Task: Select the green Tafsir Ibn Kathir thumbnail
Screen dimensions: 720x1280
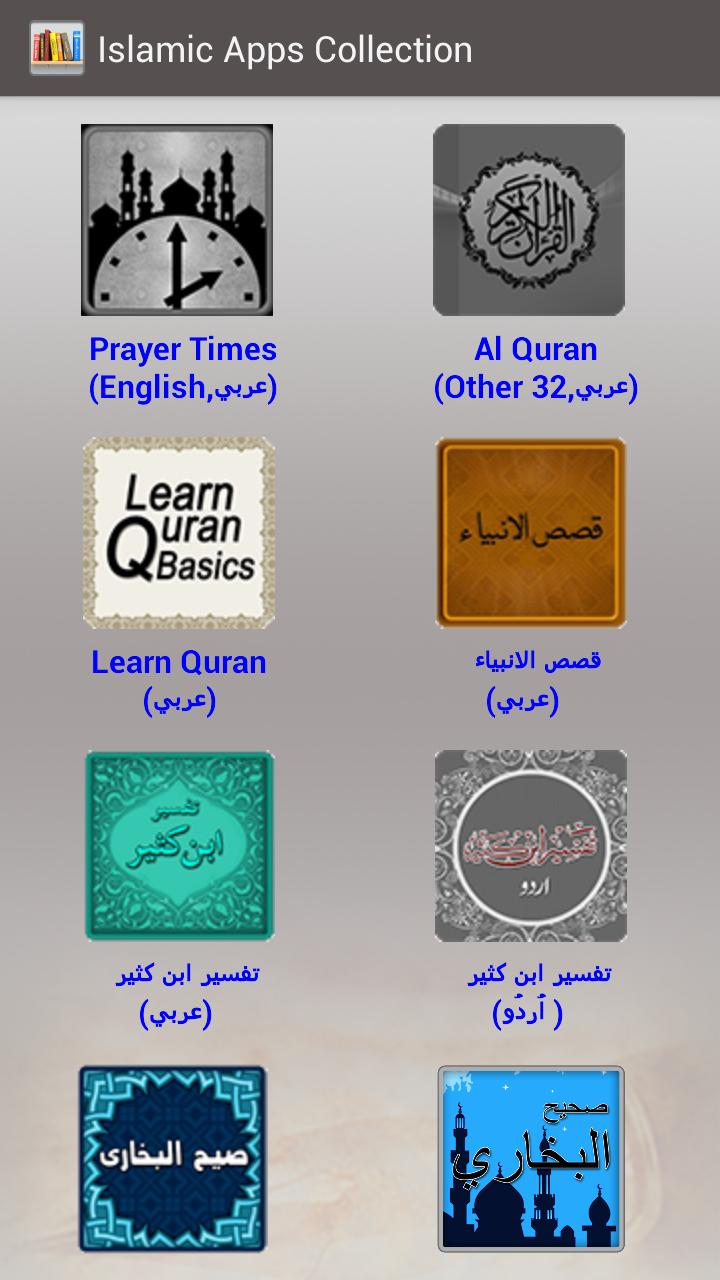Action: 177,845
